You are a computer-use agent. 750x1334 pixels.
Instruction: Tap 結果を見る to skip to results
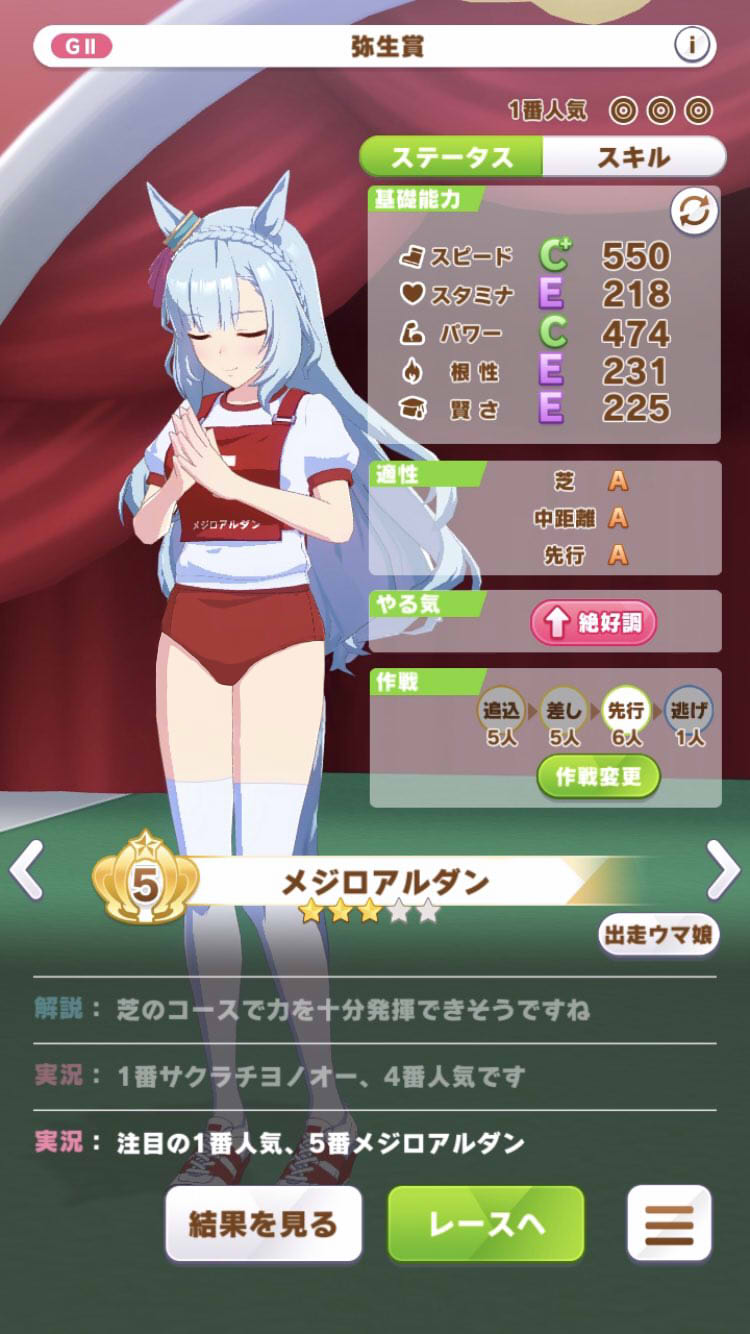coord(263,1224)
